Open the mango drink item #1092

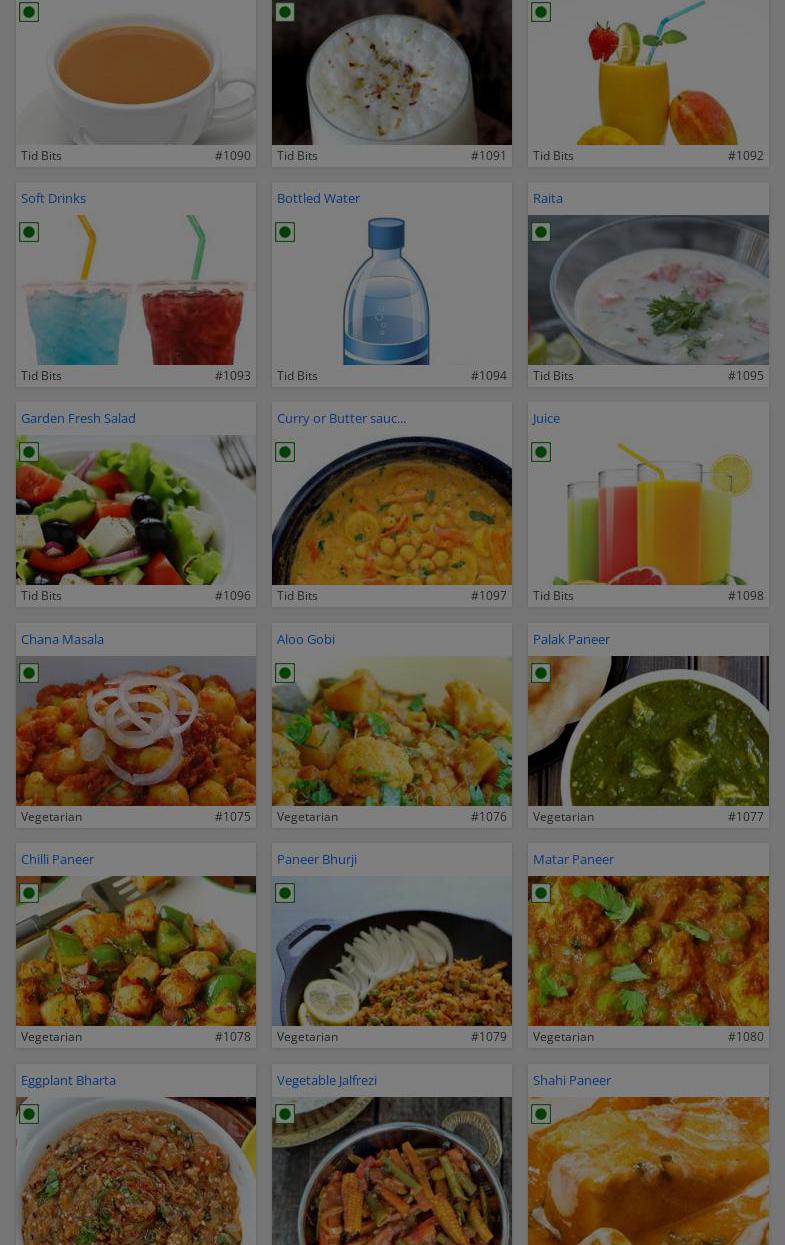pos(648,75)
